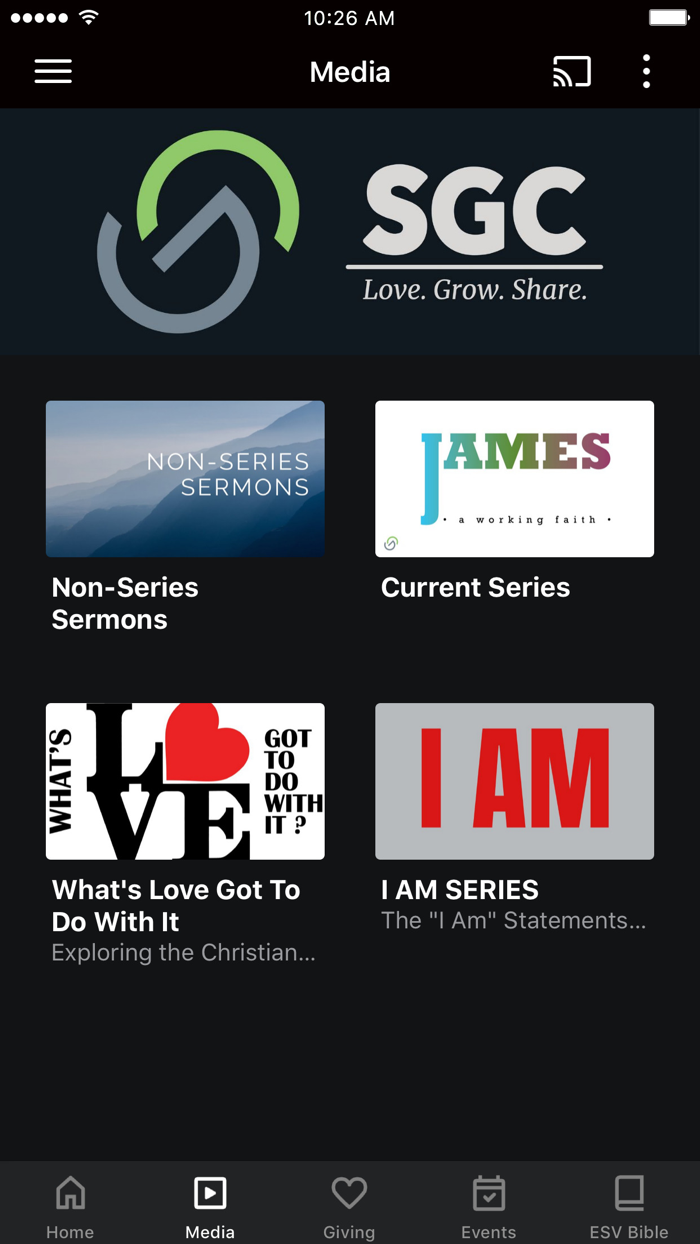Open the Non-Series Sermons collection
Viewport: 700px width, 1244px height.
185,479
